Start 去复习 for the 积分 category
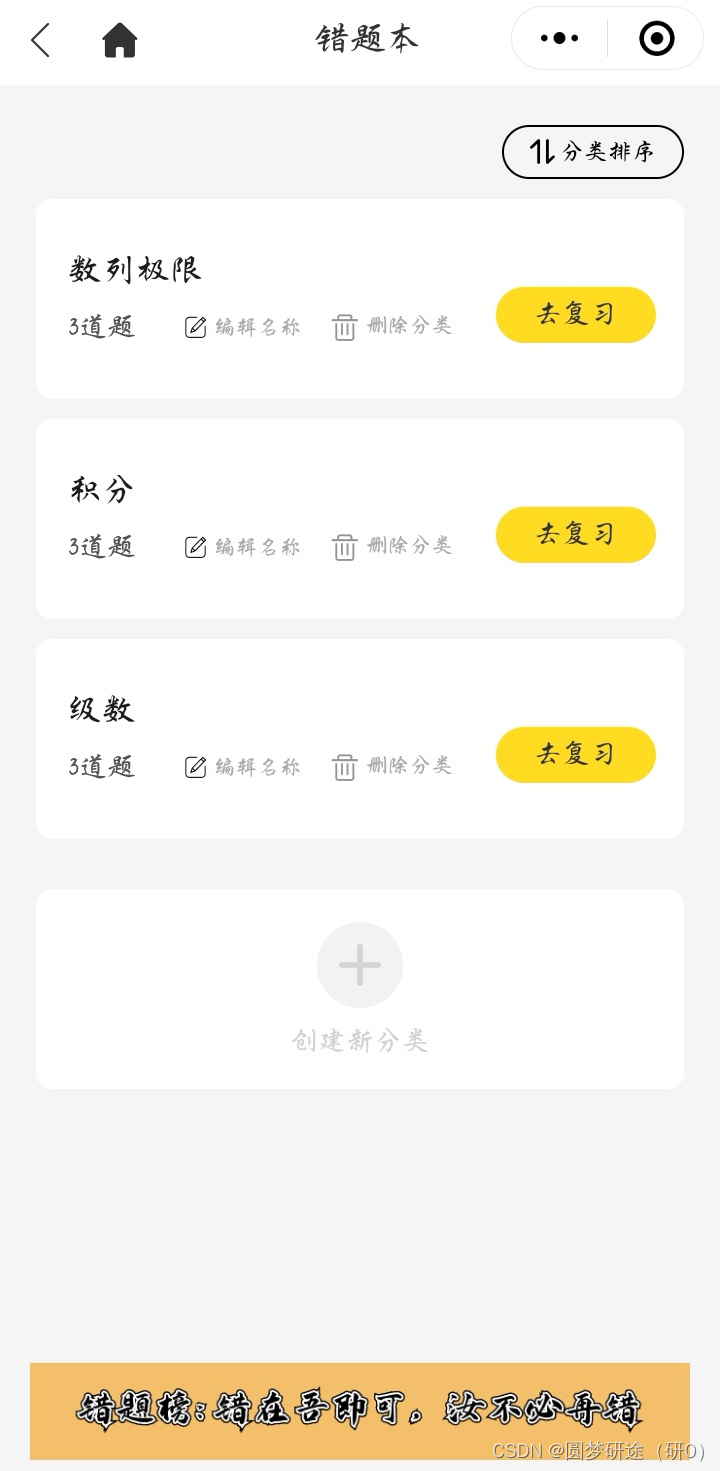720x1471 pixels. [x=575, y=535]
